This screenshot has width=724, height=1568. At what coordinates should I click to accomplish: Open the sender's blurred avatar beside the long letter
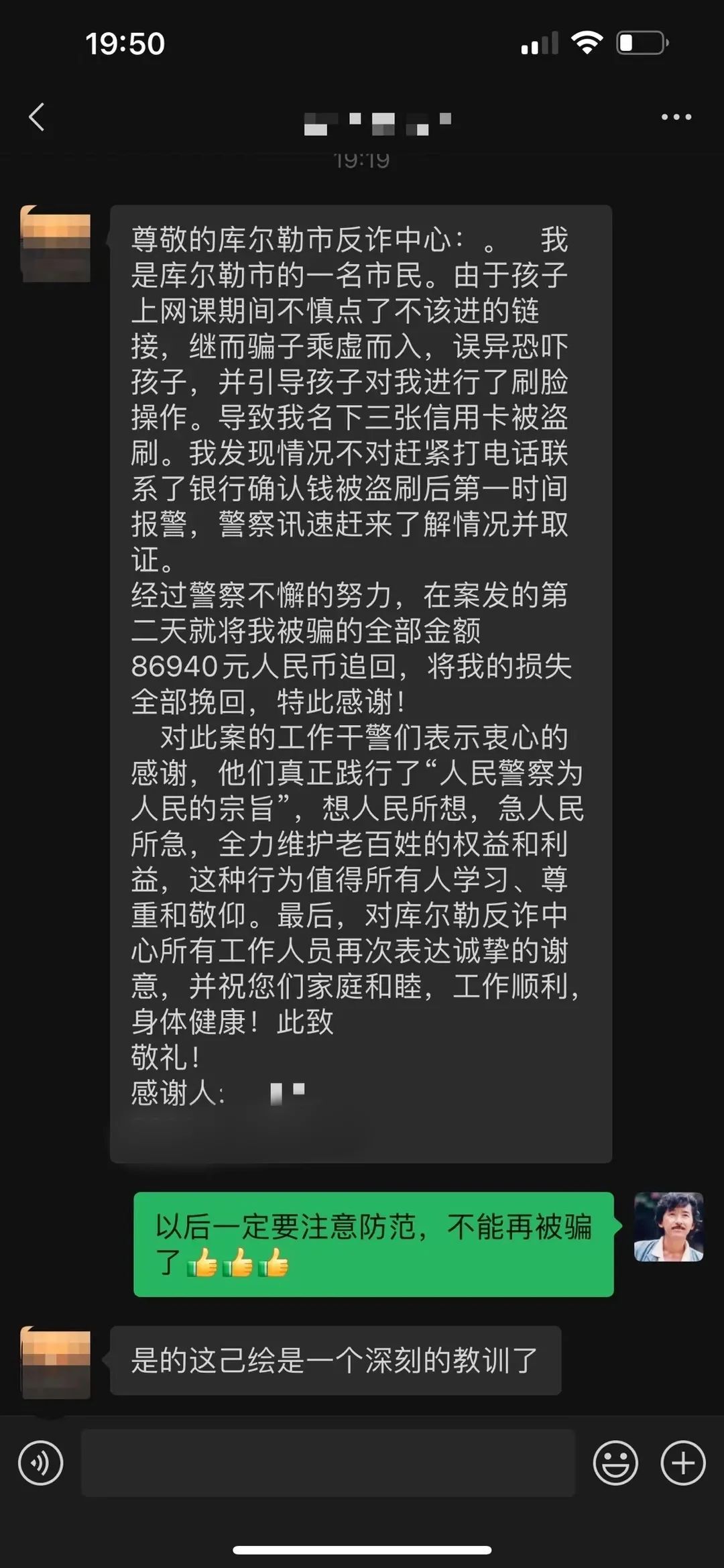coord(56,245)
